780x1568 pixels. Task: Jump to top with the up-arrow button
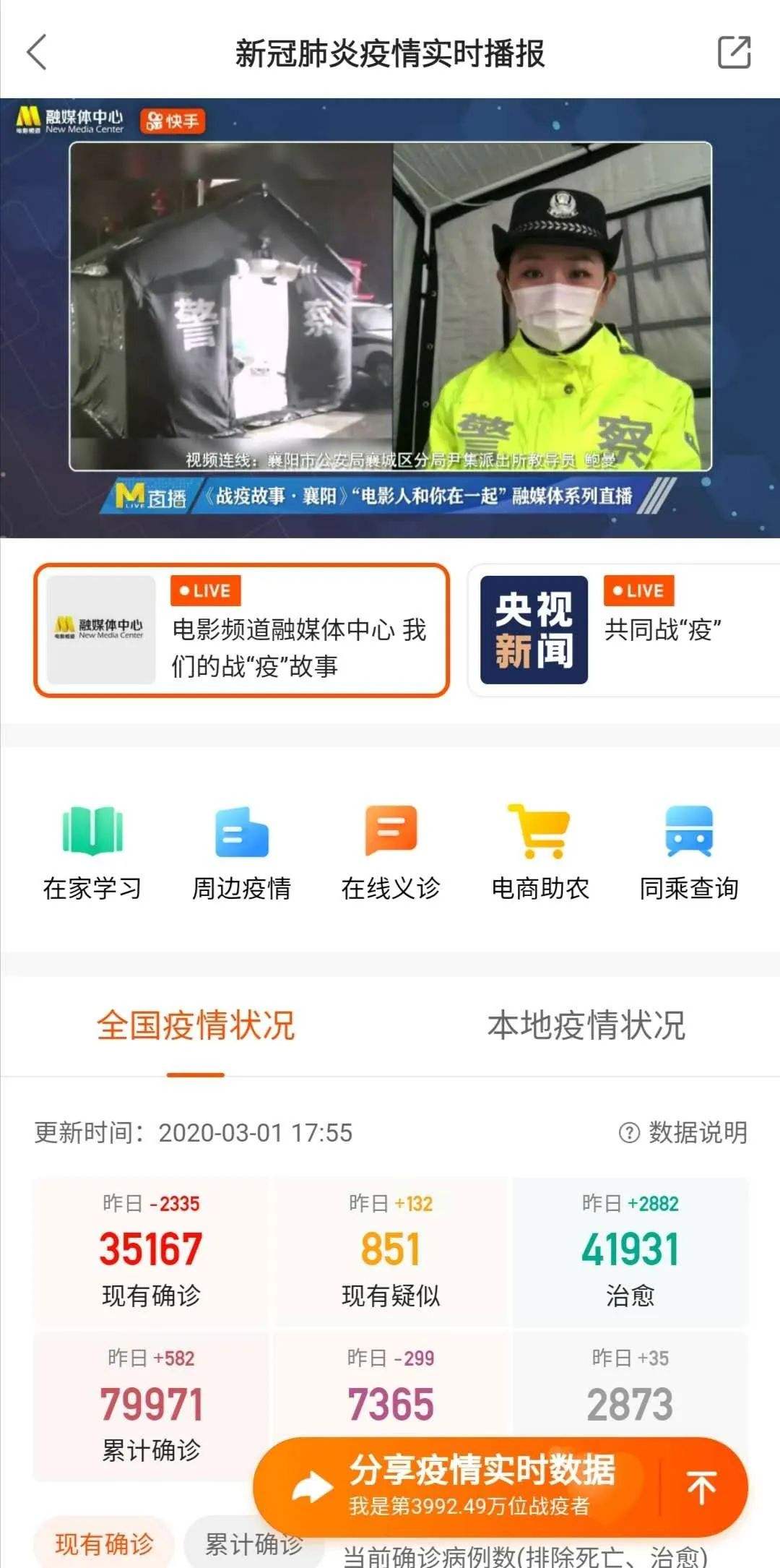[701, 1487]
